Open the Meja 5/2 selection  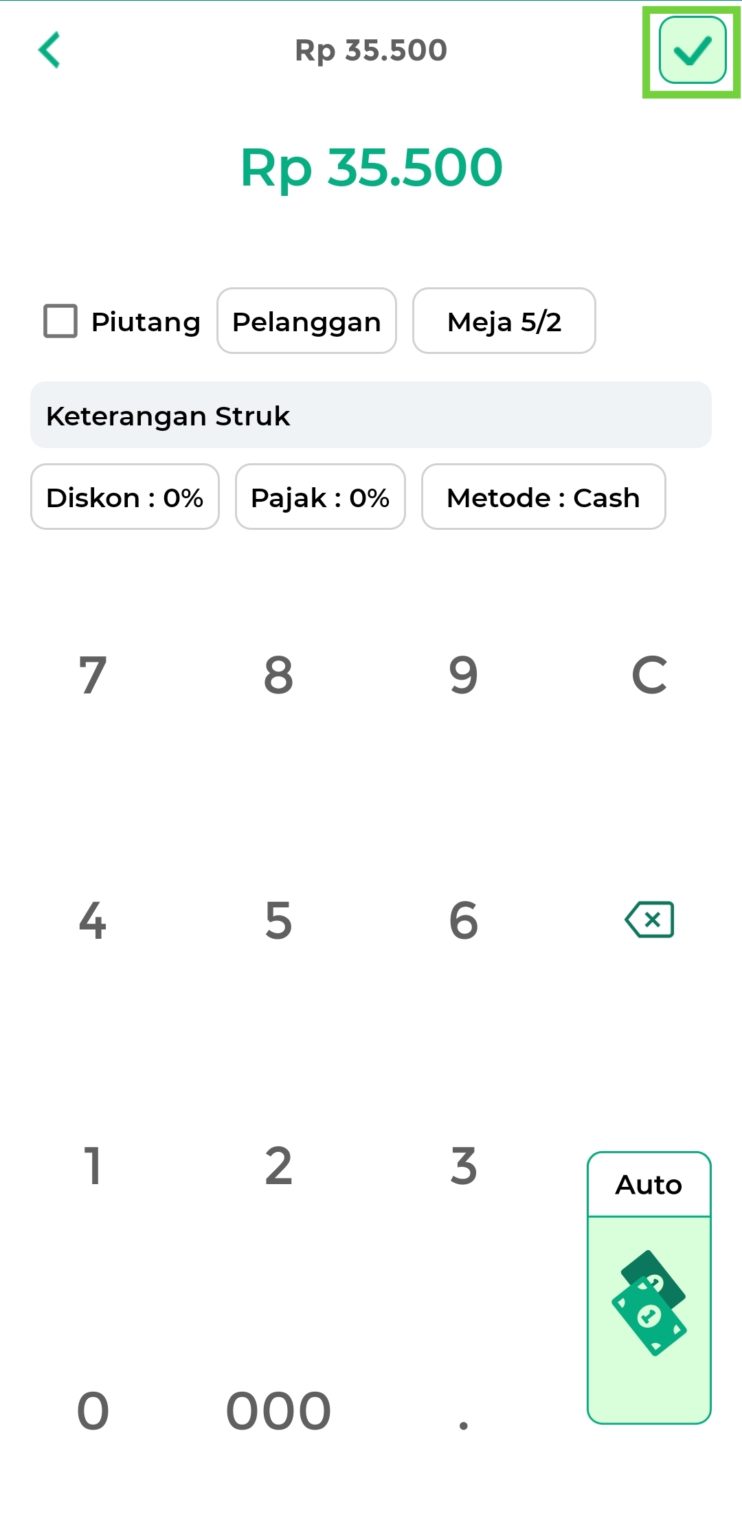click(x=504, y=321)
